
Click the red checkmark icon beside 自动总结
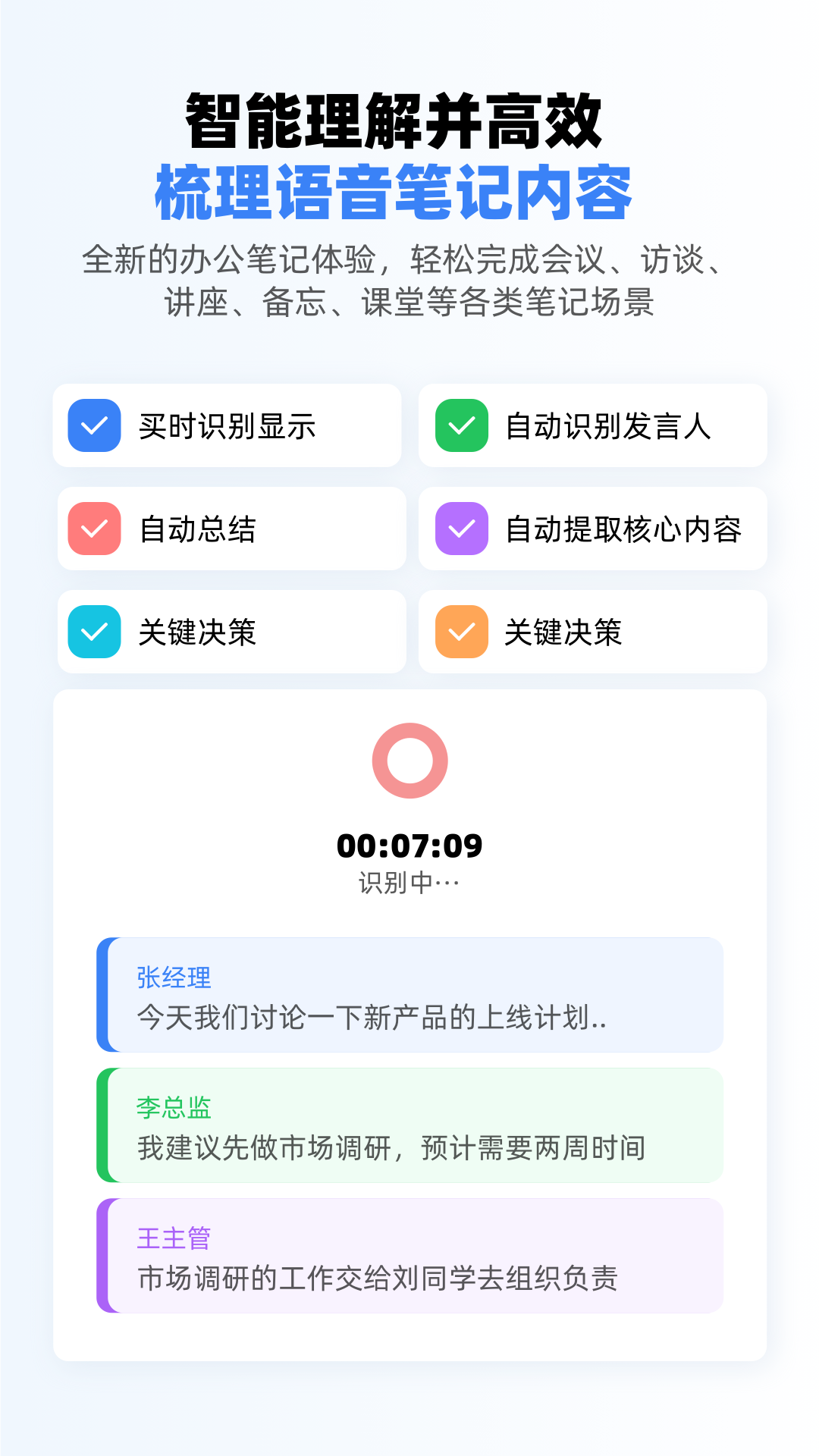[x=94, y=529]
